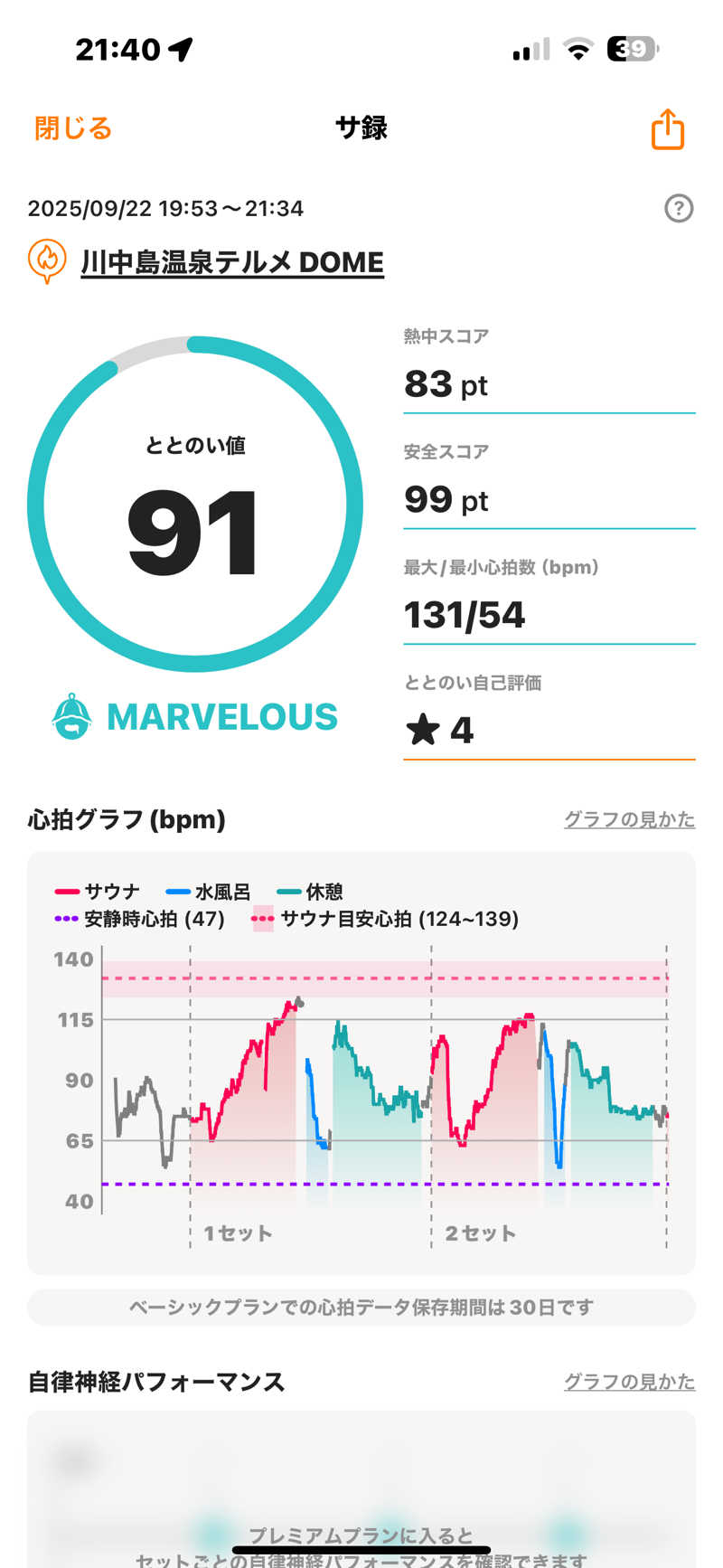Open the help question mark icon

pyautogui.click(x=678, y=209)
